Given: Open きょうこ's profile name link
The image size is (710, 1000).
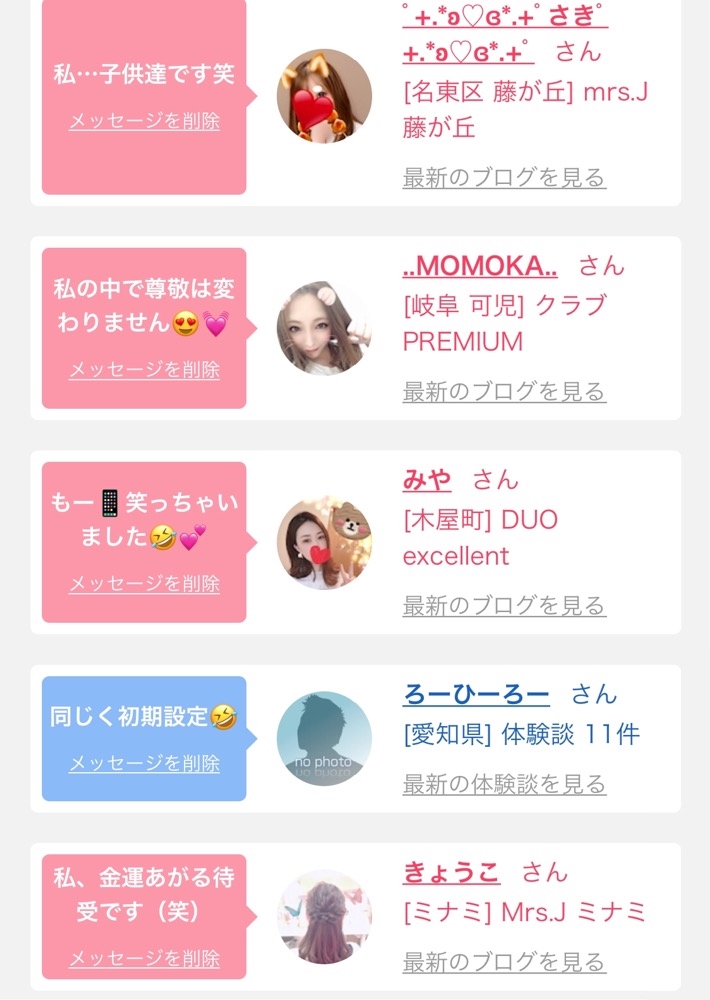Looking at the screenshot, I should click(452, 872).
